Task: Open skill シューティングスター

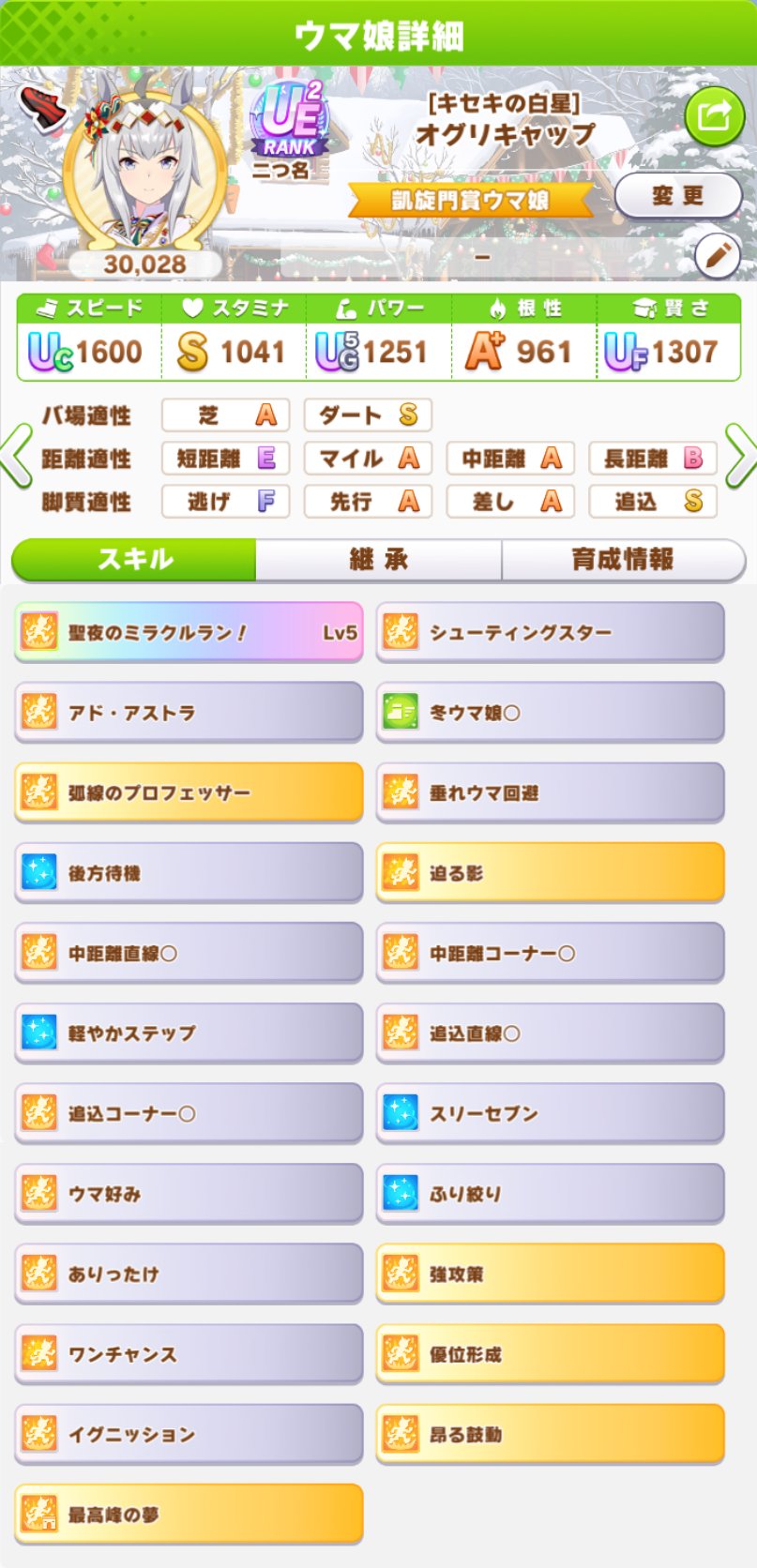Action: (551, 633)
